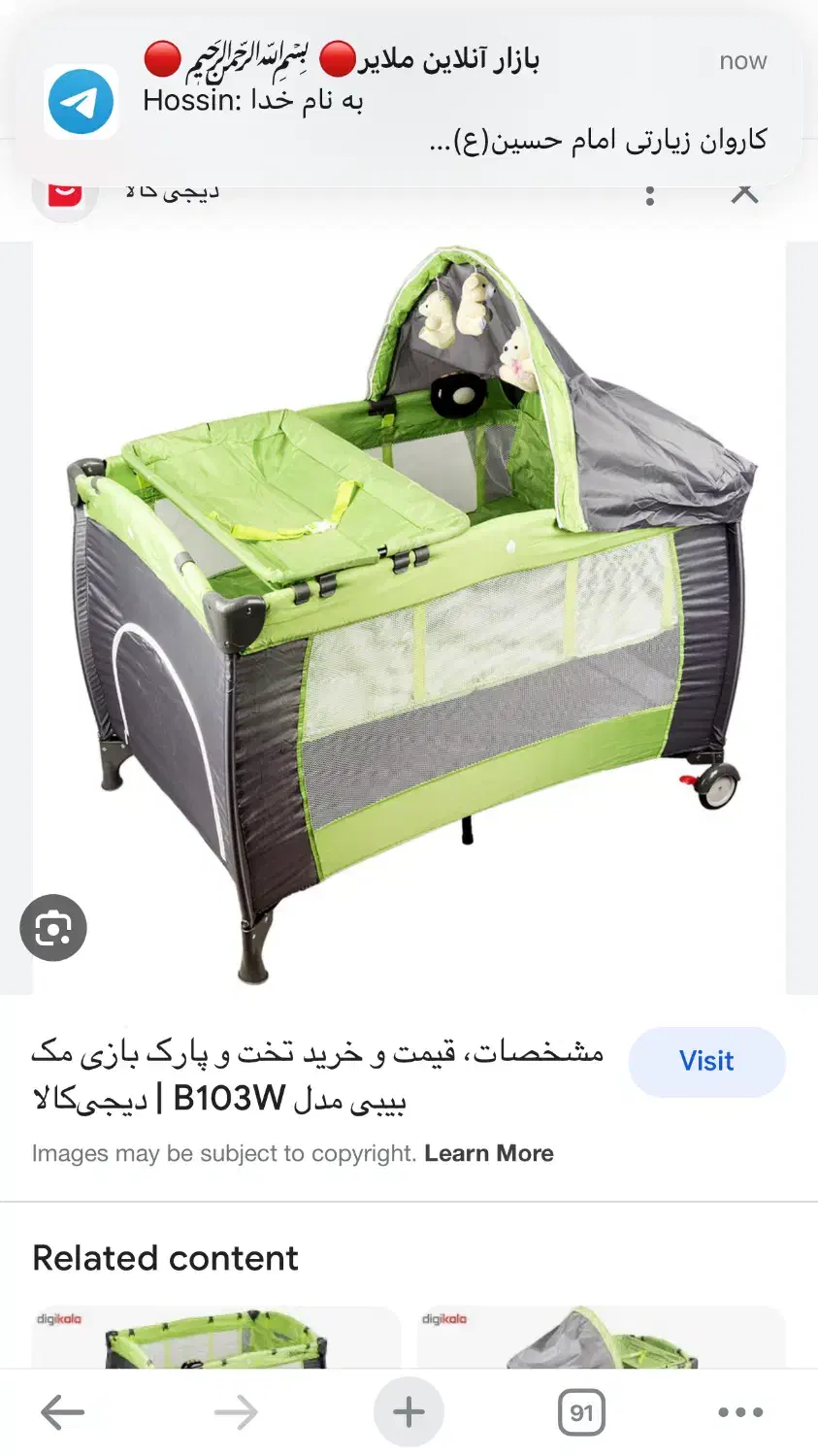Open the first related green playpen image
Image resolution: width=818 pixels, height=1456 pixels.
[215, 1338]
